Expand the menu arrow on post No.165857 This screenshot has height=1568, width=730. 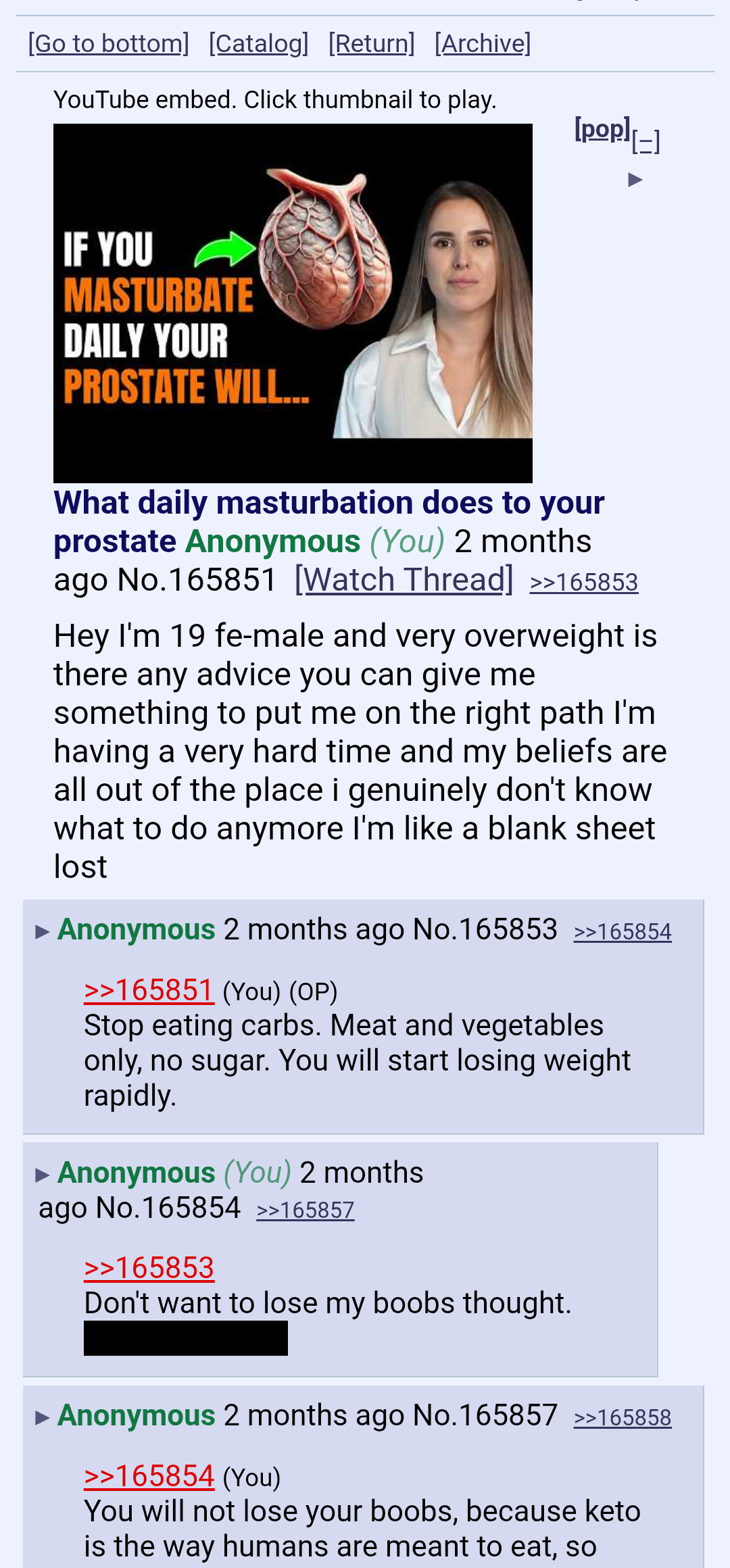click(x=42, y=1418)
